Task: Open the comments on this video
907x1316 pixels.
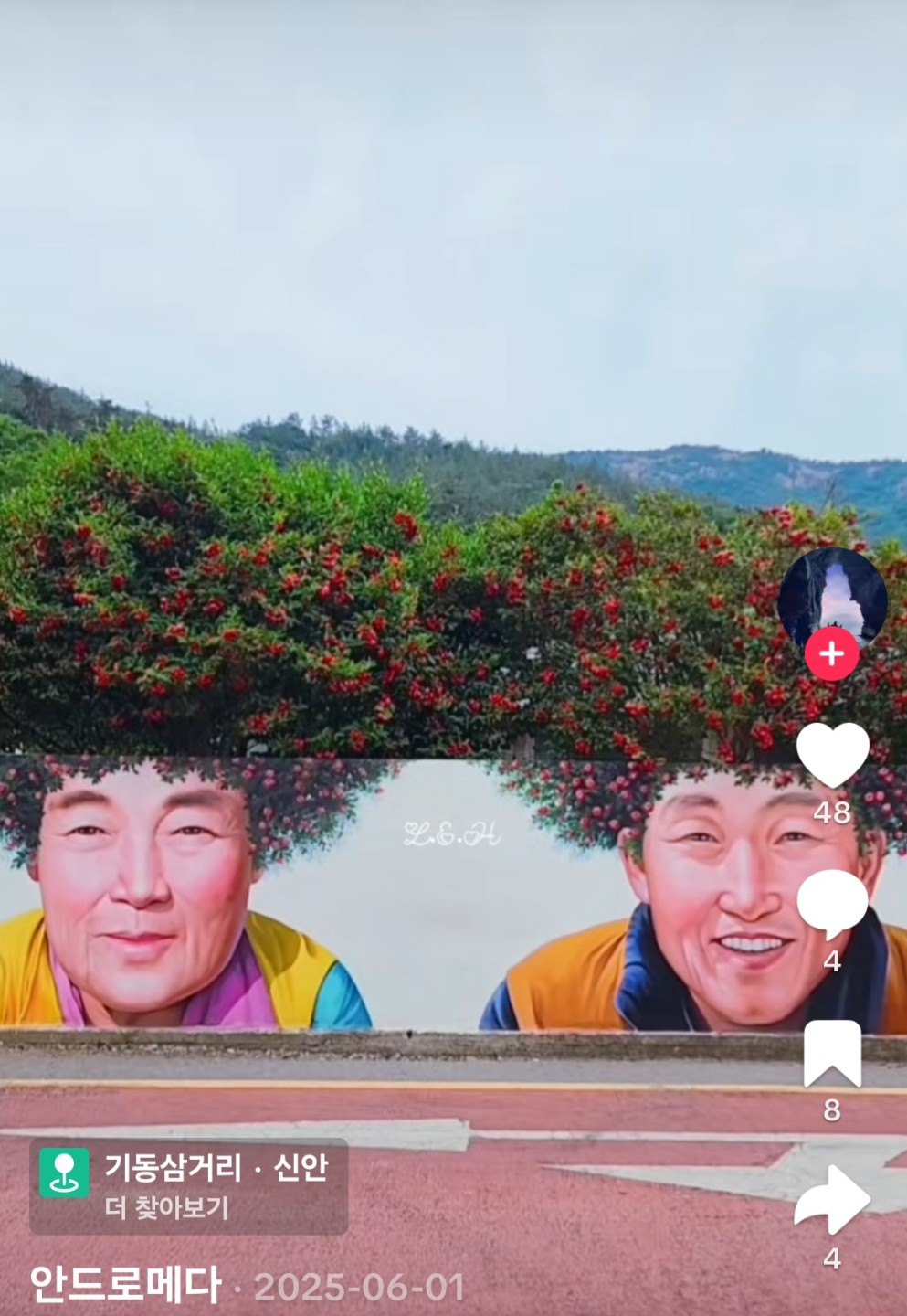Action: coord(832,905)
